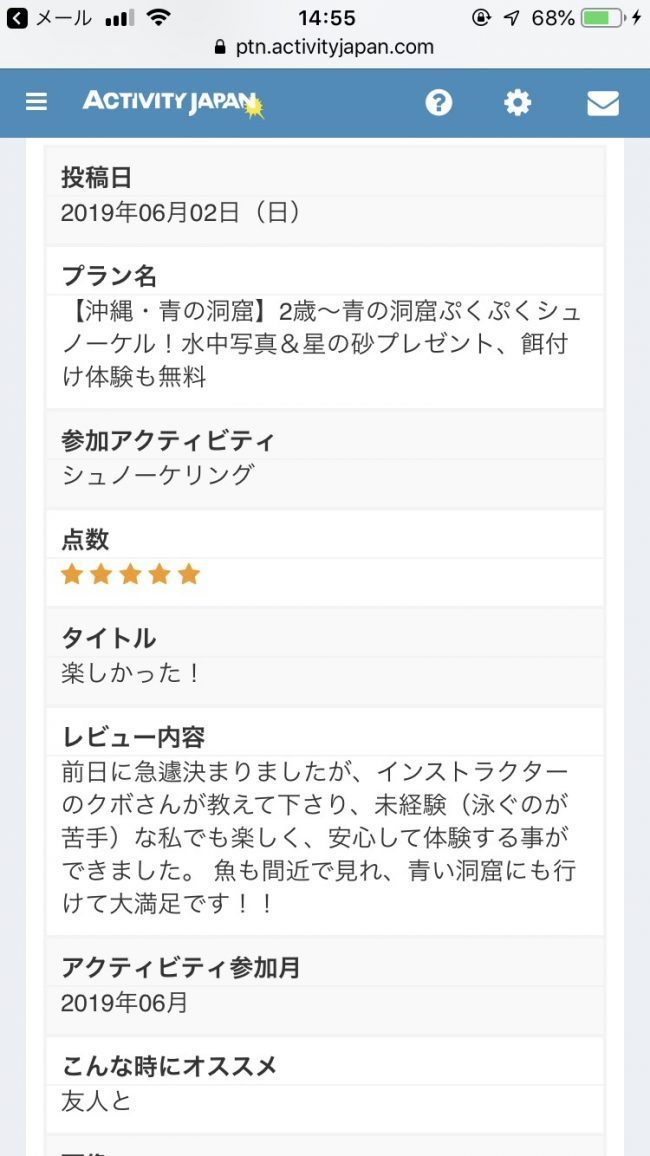Open the help question mark icon

point(438,102)
